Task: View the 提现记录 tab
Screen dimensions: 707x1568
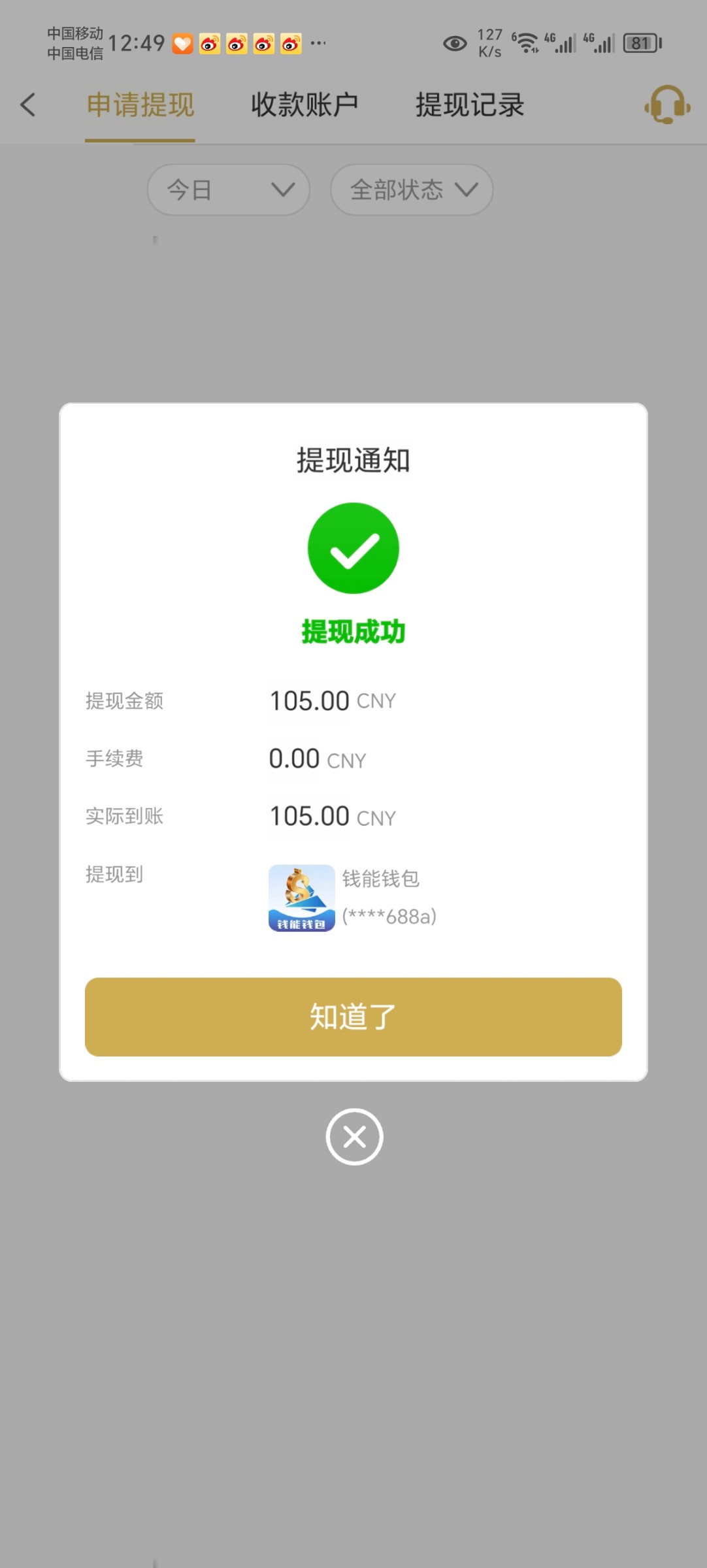Action: (x=470, y=105)
